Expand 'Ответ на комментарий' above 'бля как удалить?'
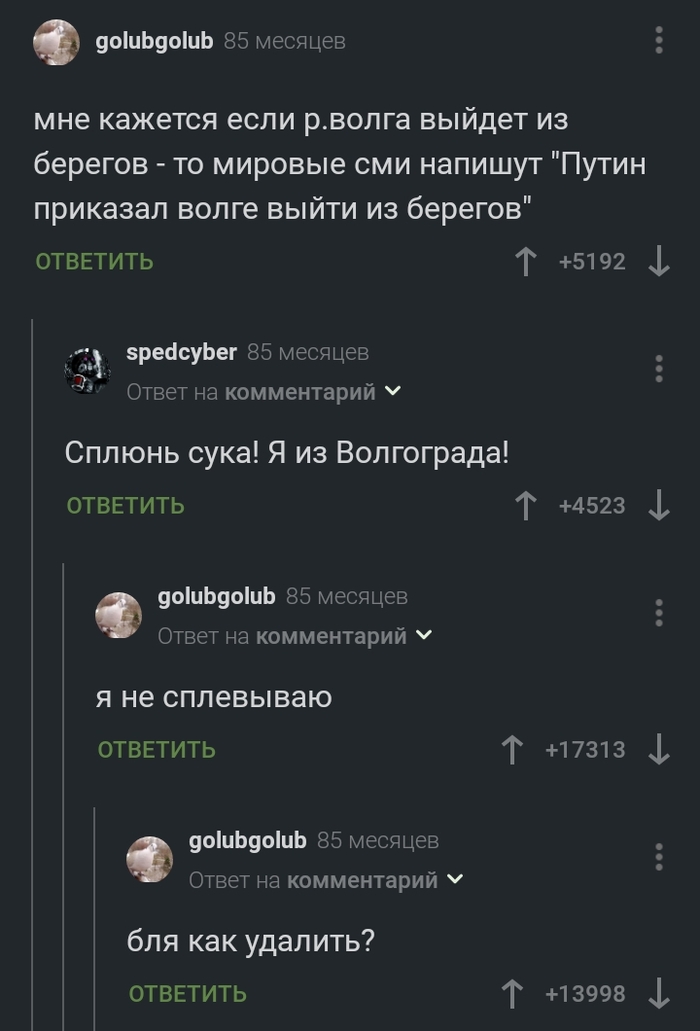Viewport: 700px width, 1031px height. [x=455, y=880]
